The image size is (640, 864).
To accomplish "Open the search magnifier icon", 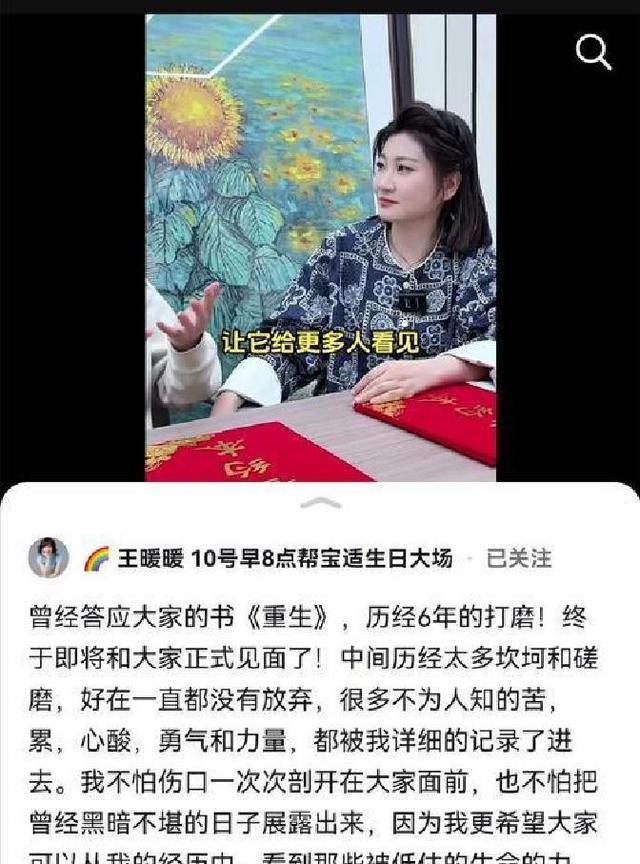I will pos(593,52).
